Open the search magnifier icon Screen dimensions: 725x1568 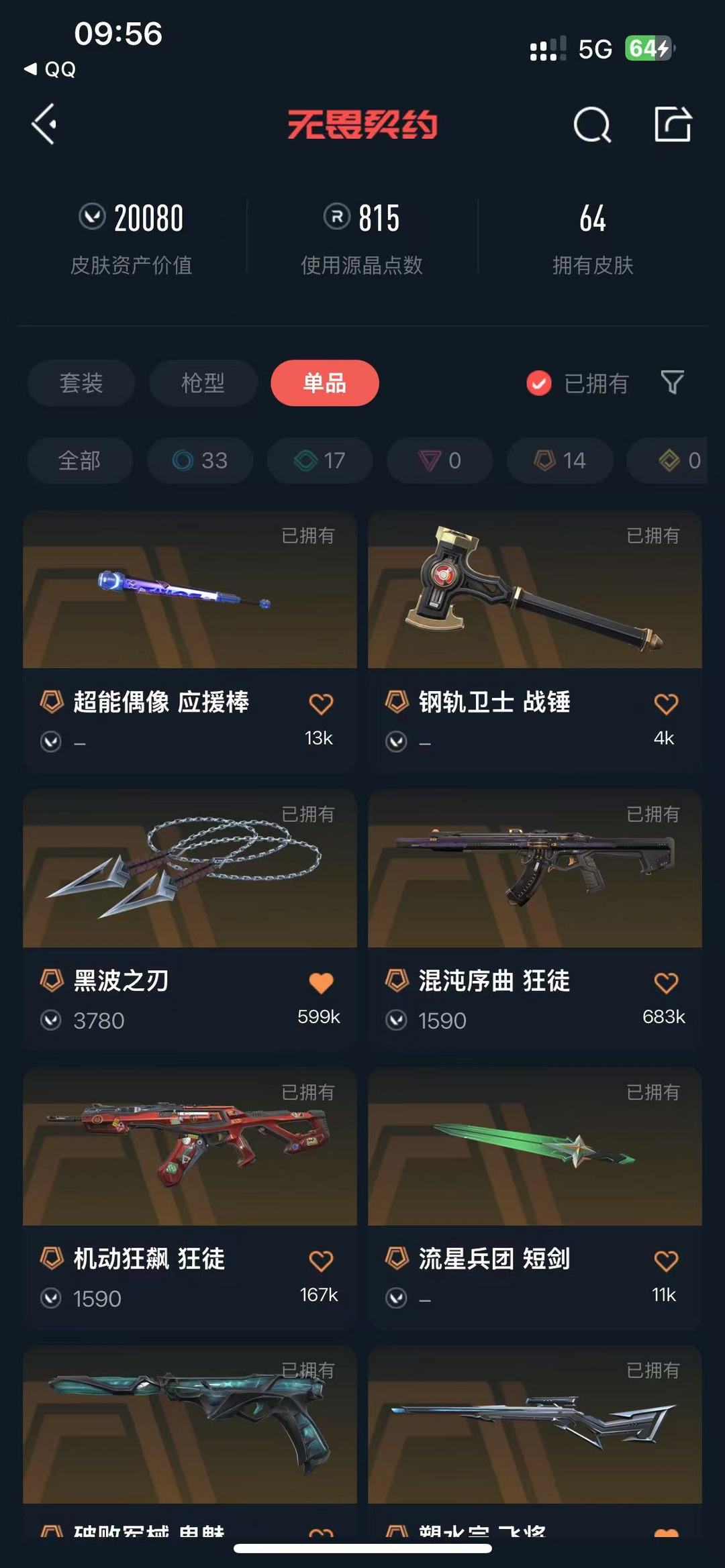pos(592,125)
